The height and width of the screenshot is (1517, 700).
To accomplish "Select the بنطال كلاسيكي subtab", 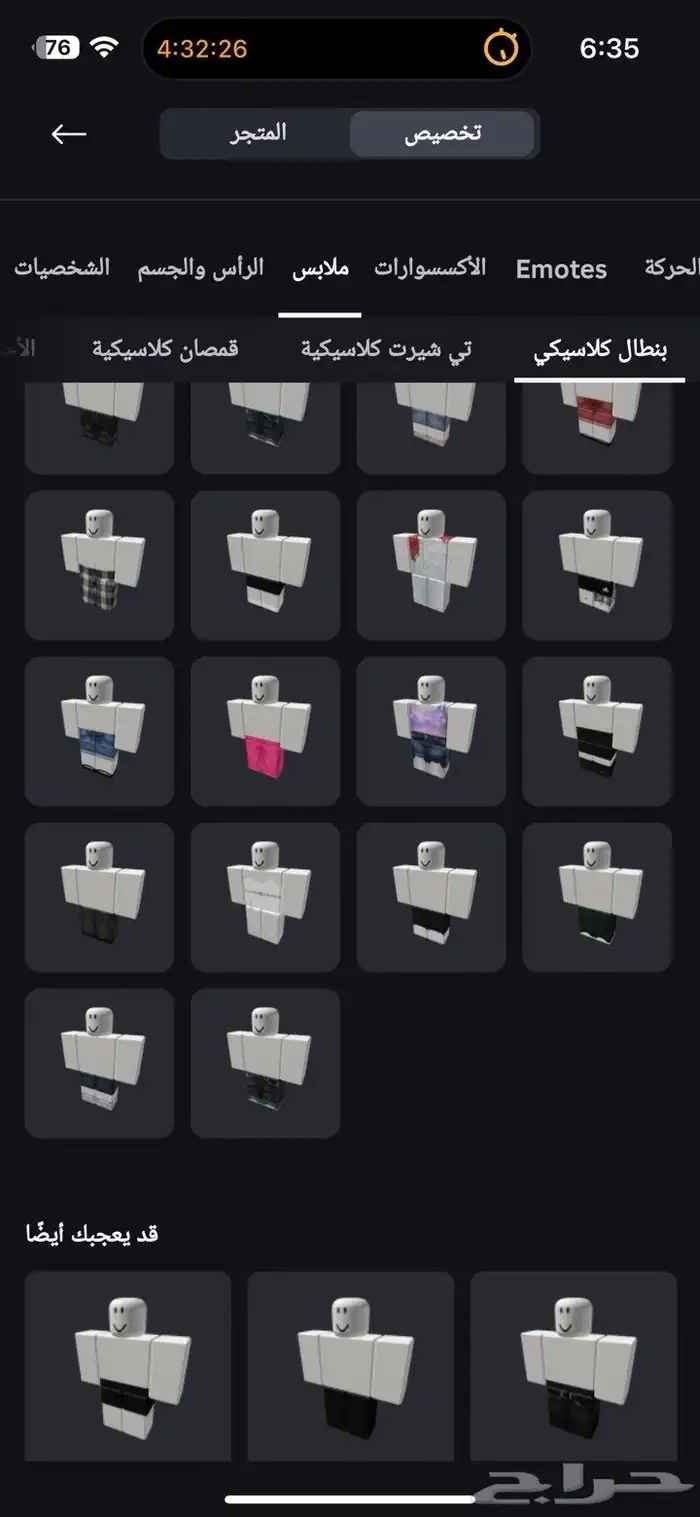I will (x=600, y=350).
